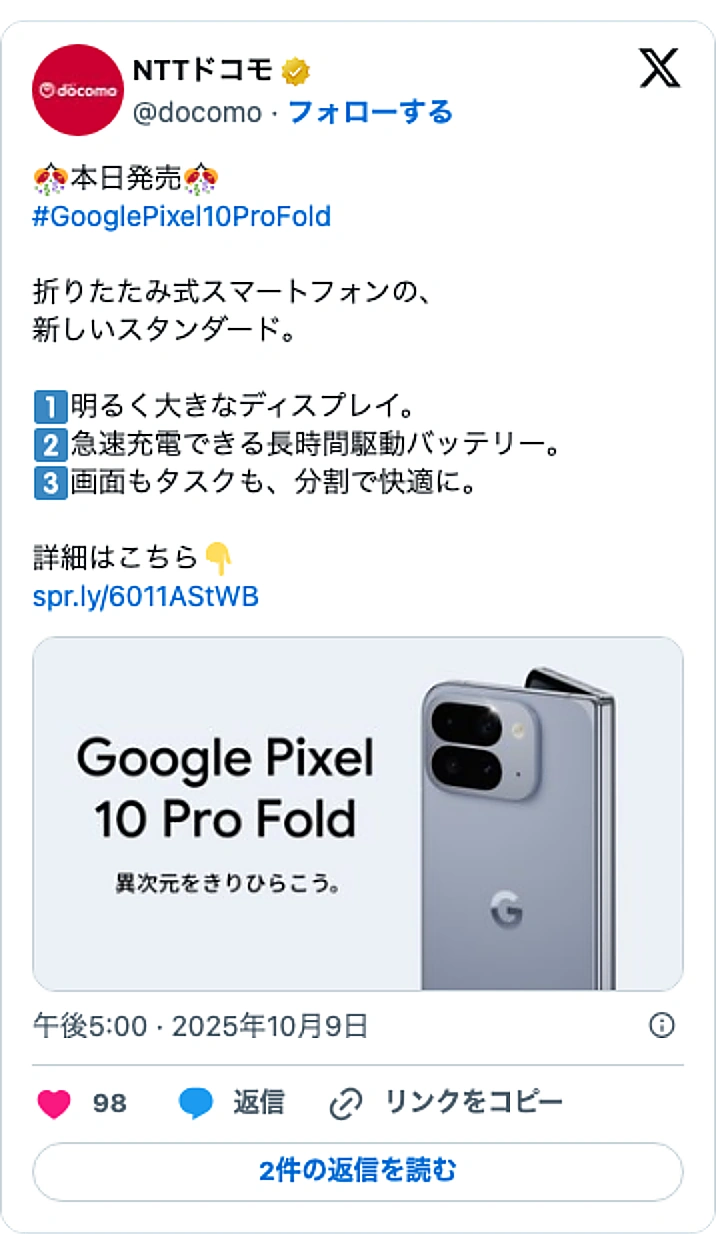
Task: Open the info icon beside the date
Action: pos(662,1025)
